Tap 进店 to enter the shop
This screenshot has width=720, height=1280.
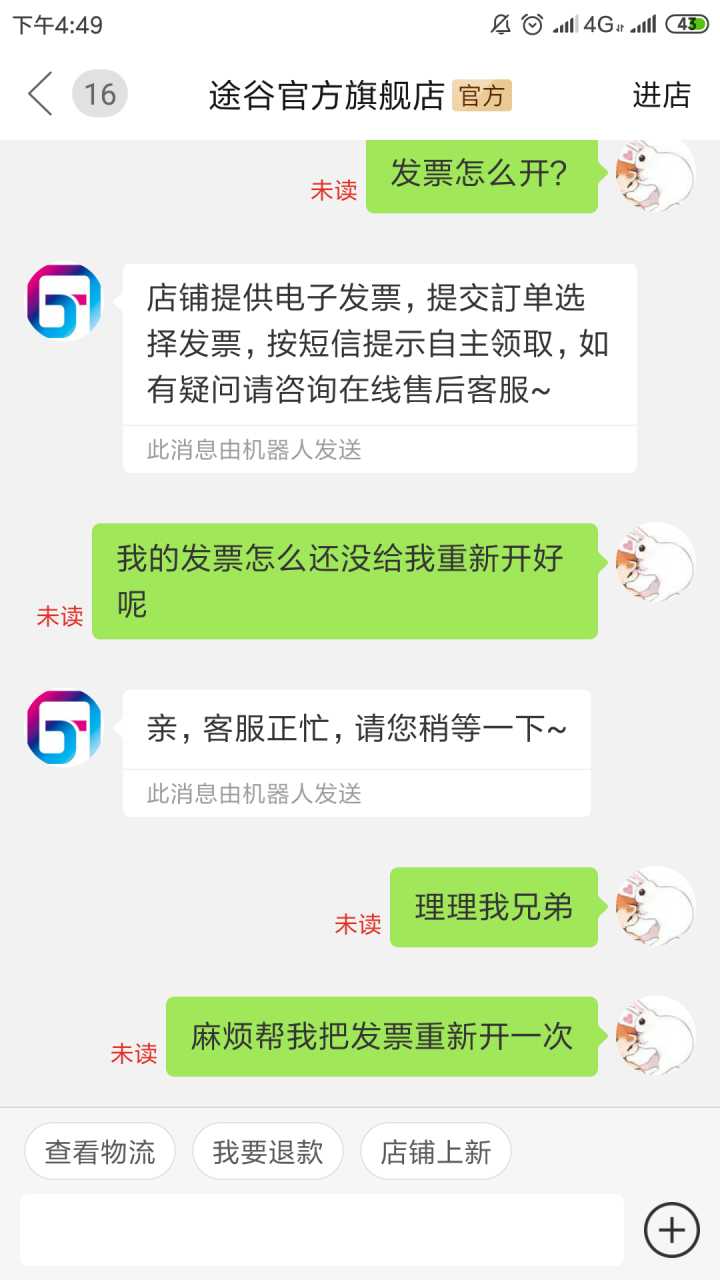(x=661, y=95)
